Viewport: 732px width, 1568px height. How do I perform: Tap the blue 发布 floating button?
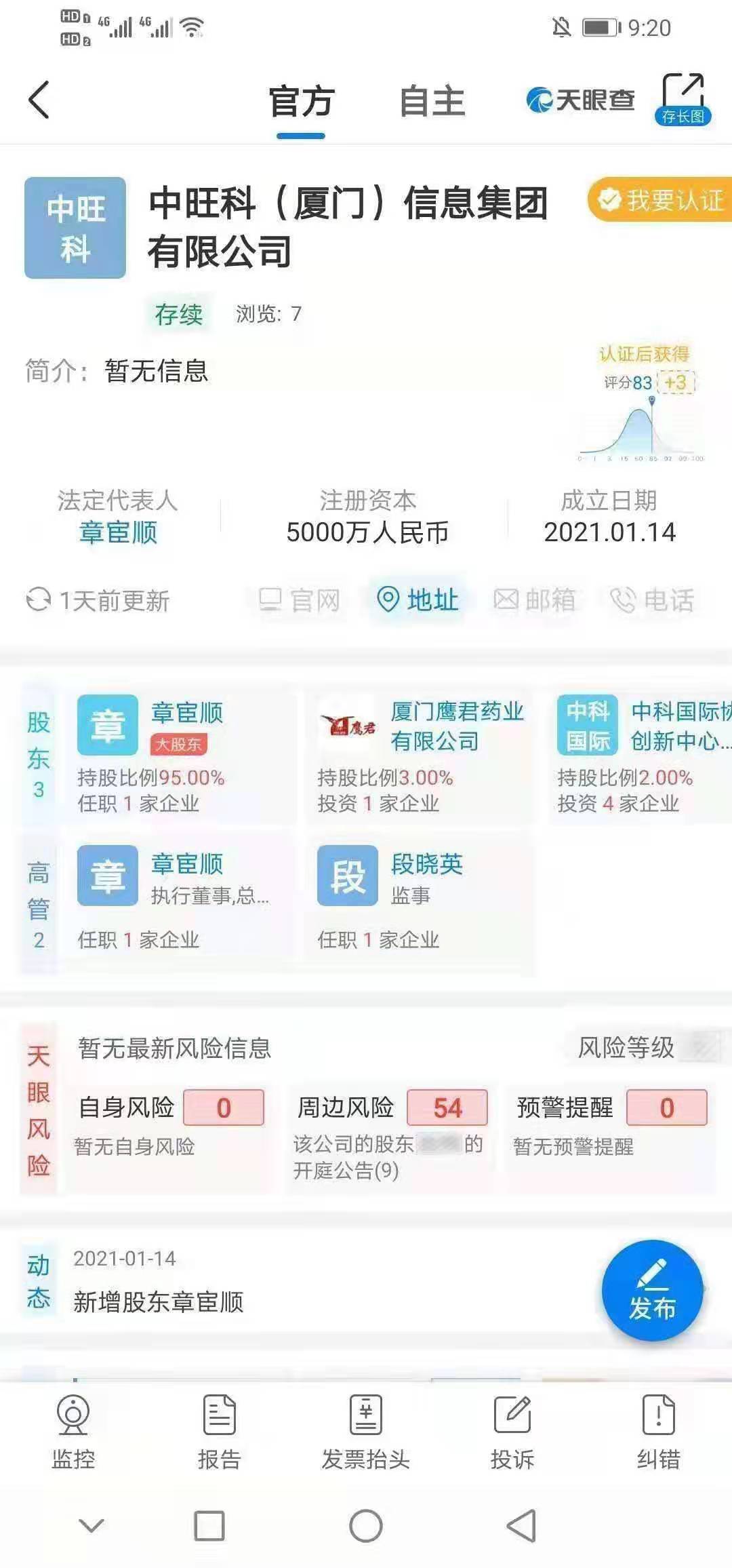(652, 1291)
